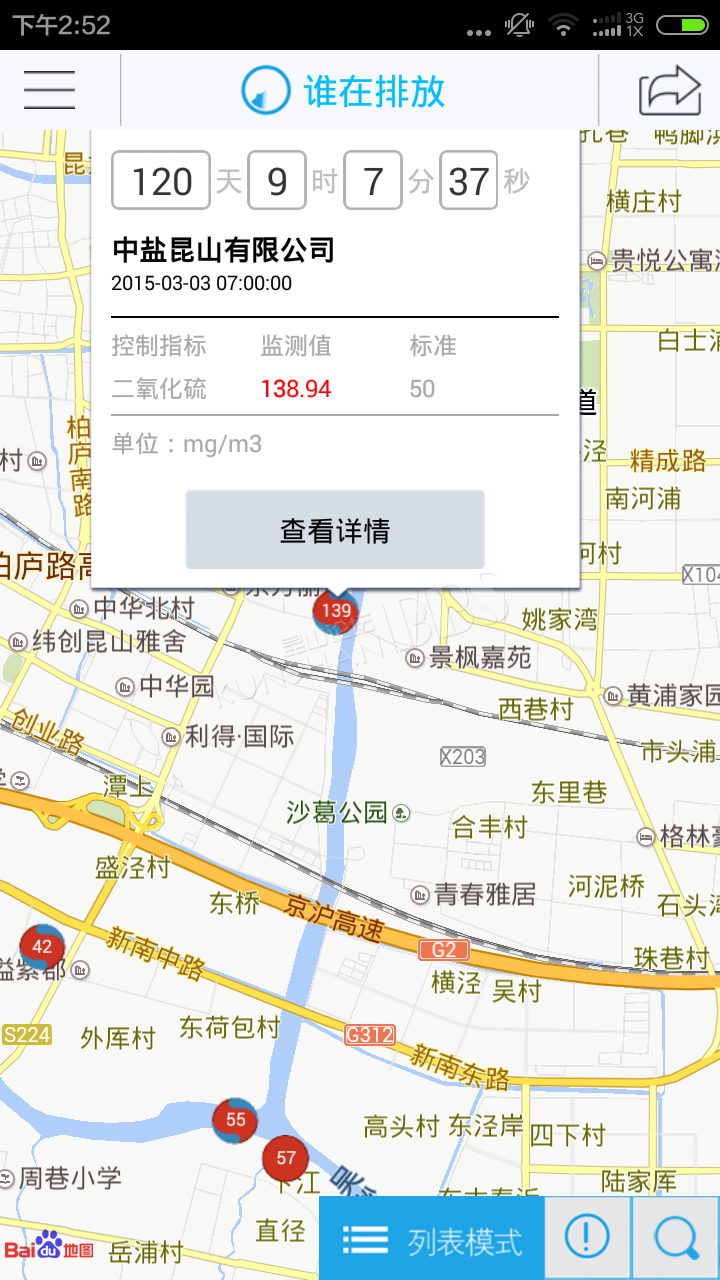
Task: Select the map marker labeled 139
Action: (x=336, y=611)
